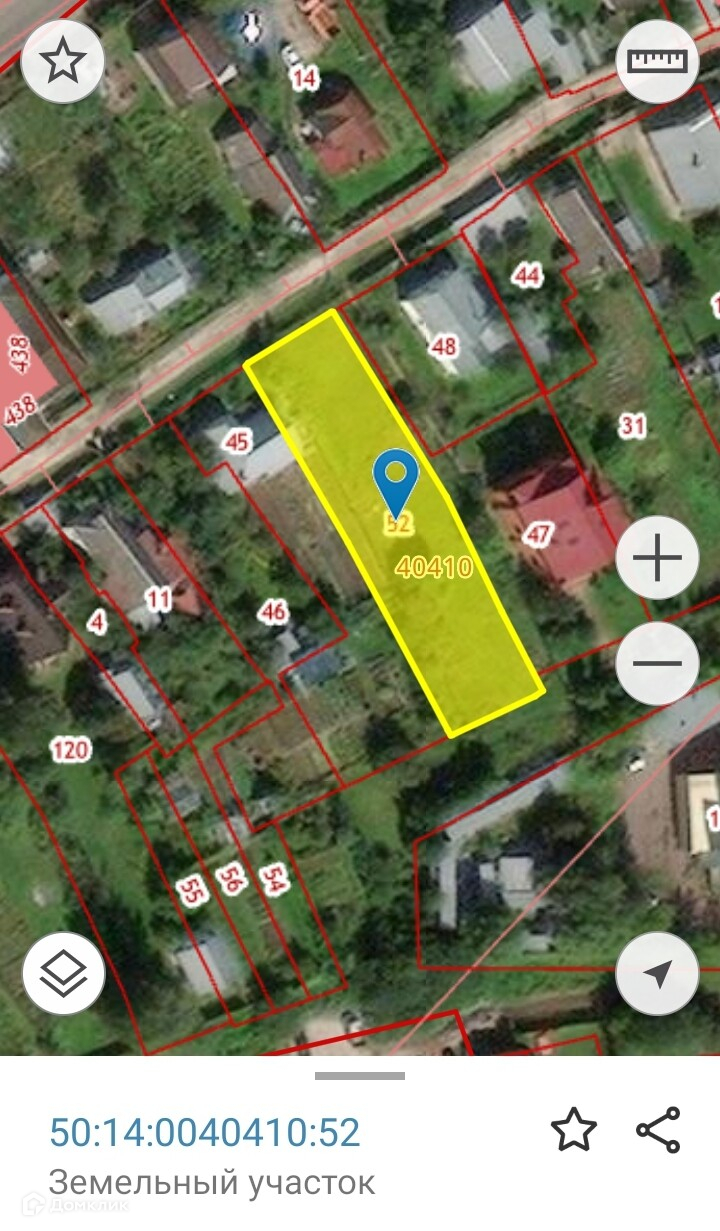This screenshot has height=1231, width=720.
Task: Open the map layers selector
Action: click(63, 973)
